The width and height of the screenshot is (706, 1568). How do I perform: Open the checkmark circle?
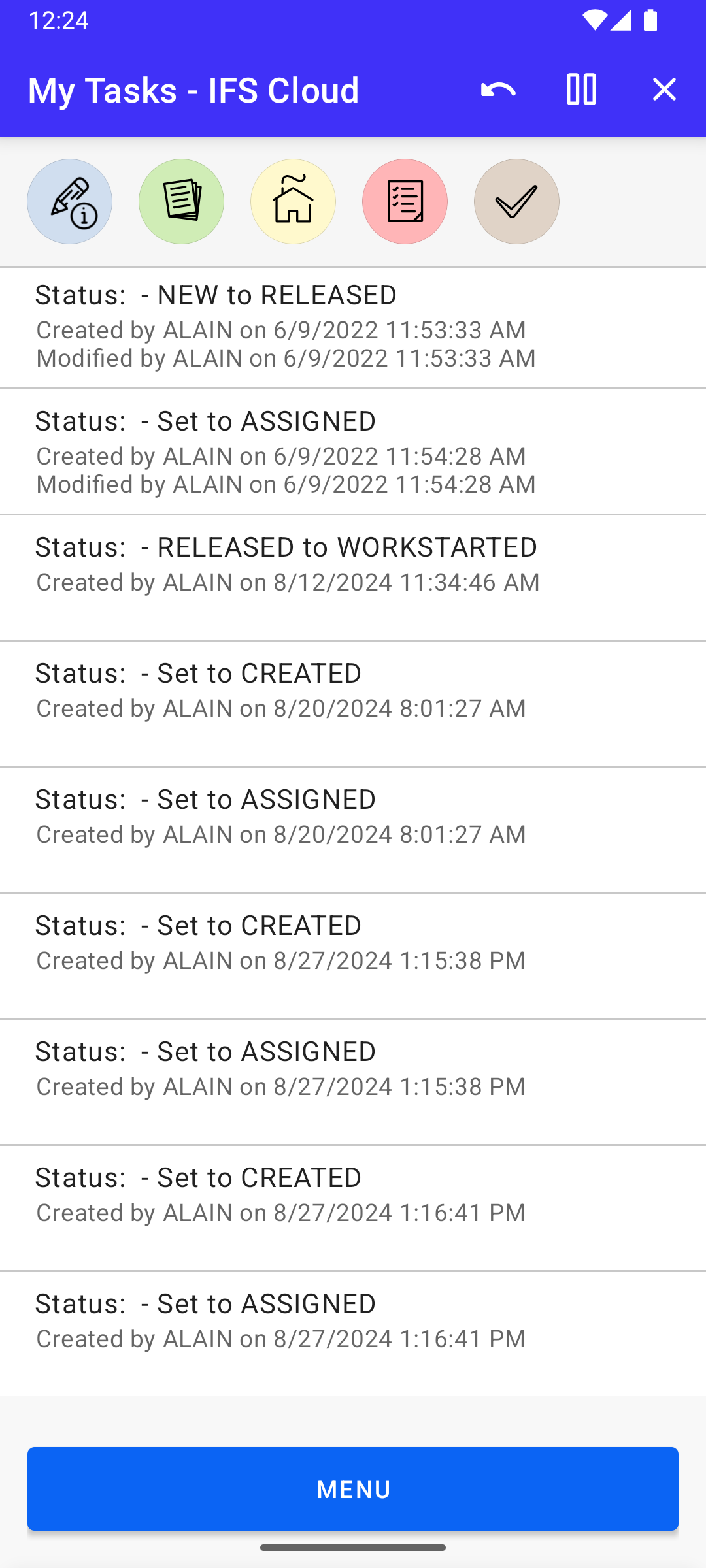[x=516, y=202]
